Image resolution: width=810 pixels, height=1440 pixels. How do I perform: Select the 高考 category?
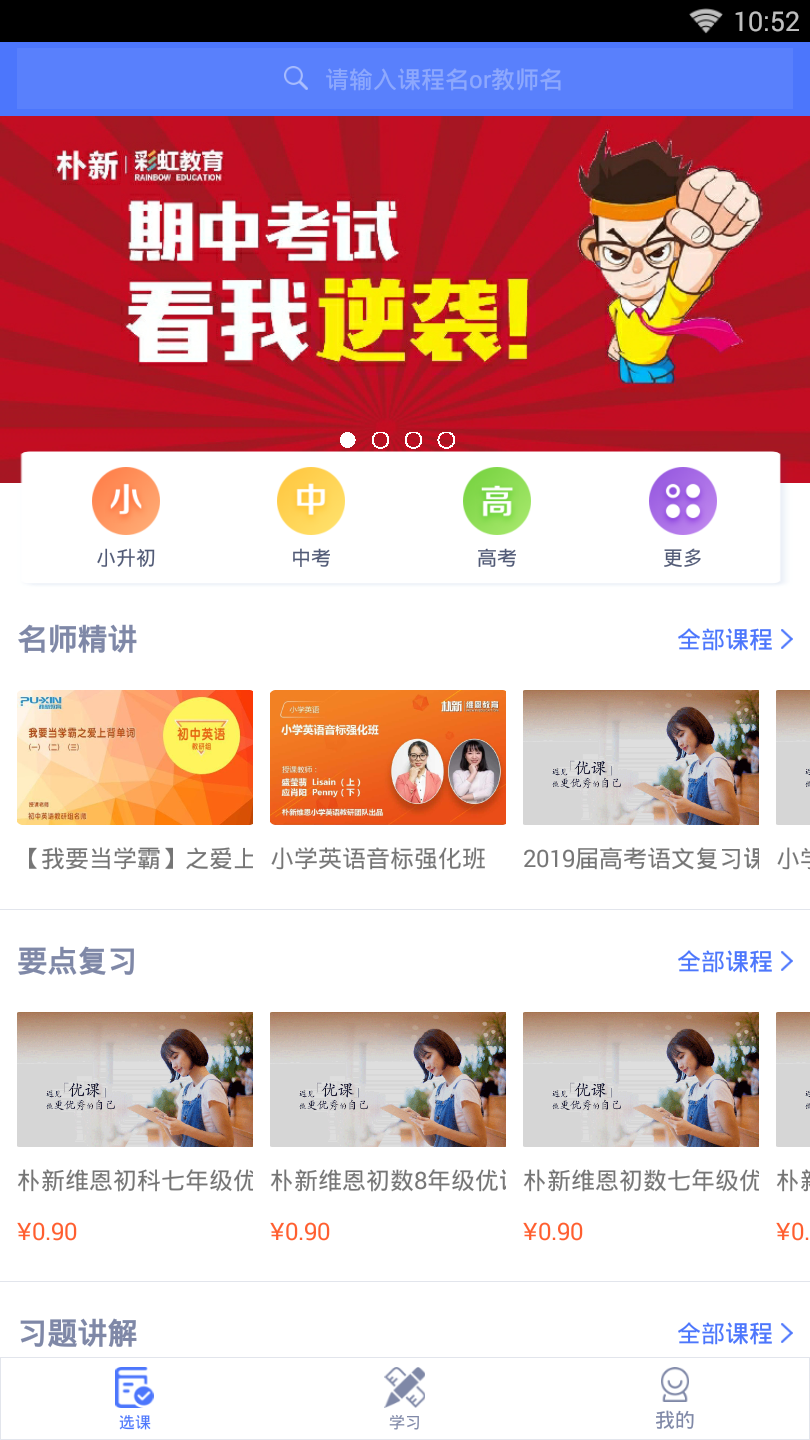point(497,516)
